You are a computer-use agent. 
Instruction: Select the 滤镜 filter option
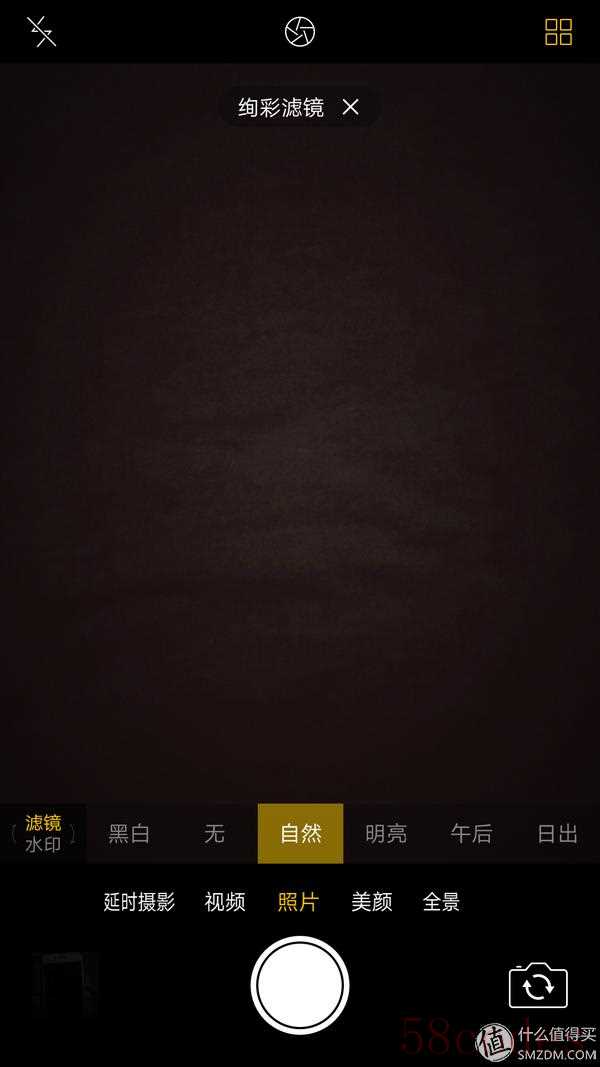tap(43, 823)
